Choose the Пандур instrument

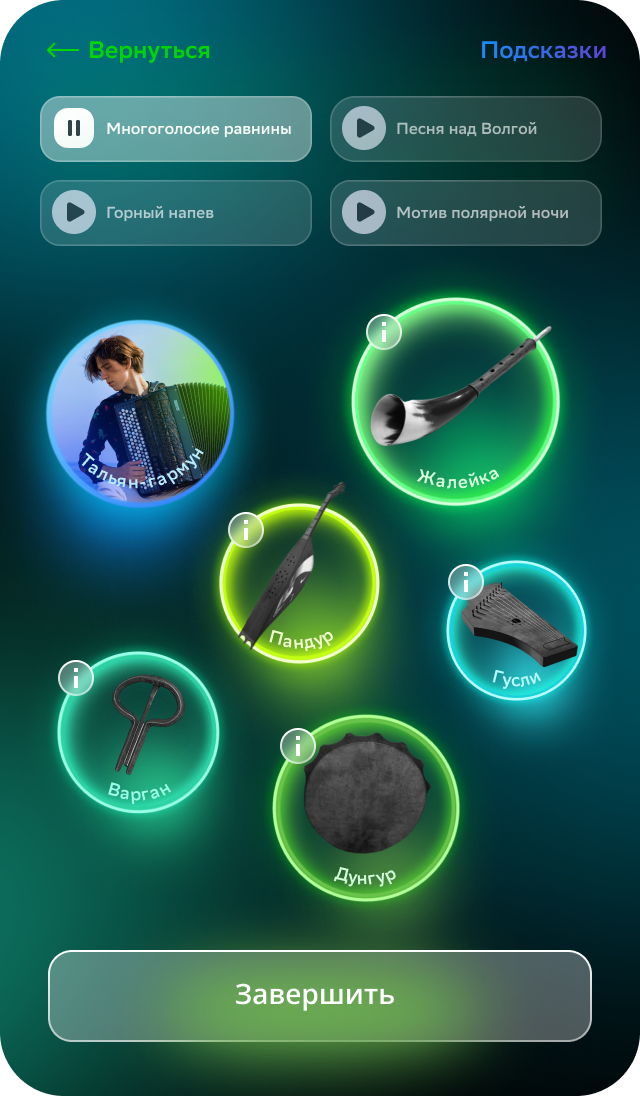pos(300,585)
